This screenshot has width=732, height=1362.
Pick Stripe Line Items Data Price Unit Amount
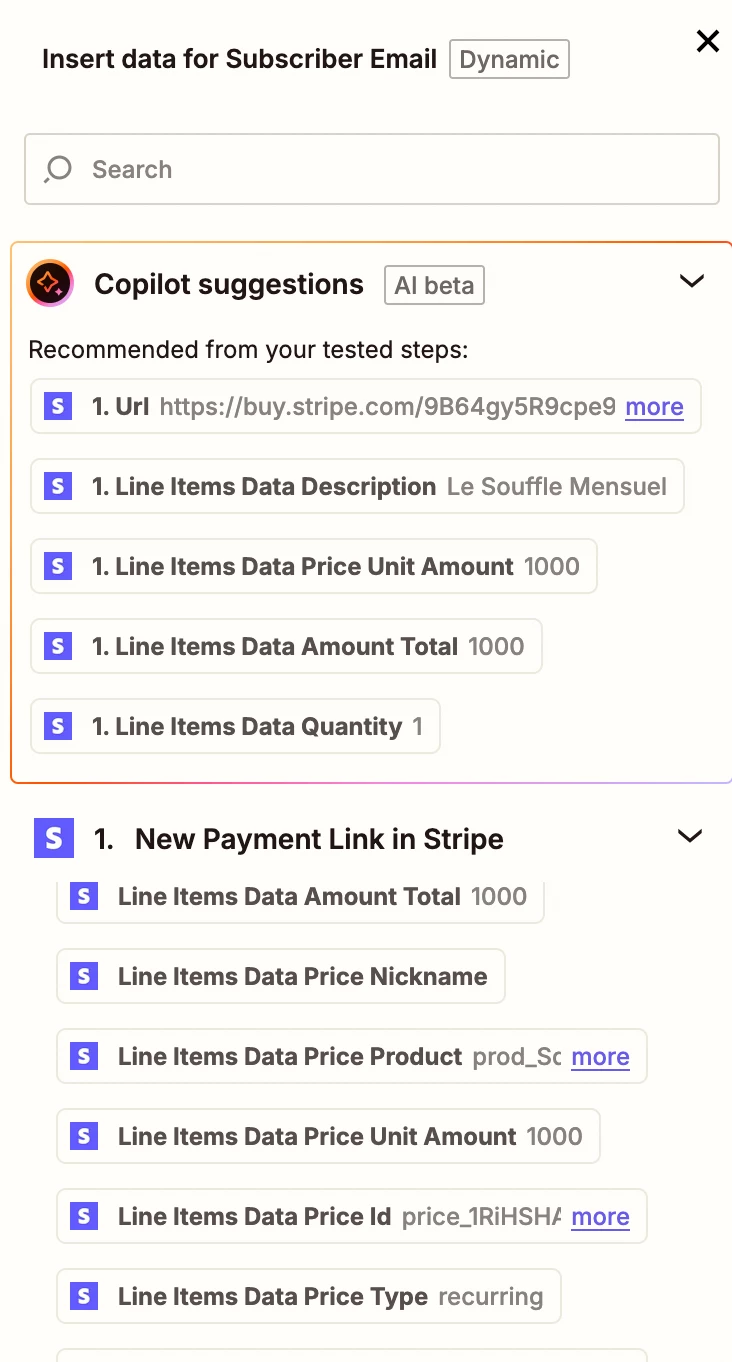(x=328, y=1136)
